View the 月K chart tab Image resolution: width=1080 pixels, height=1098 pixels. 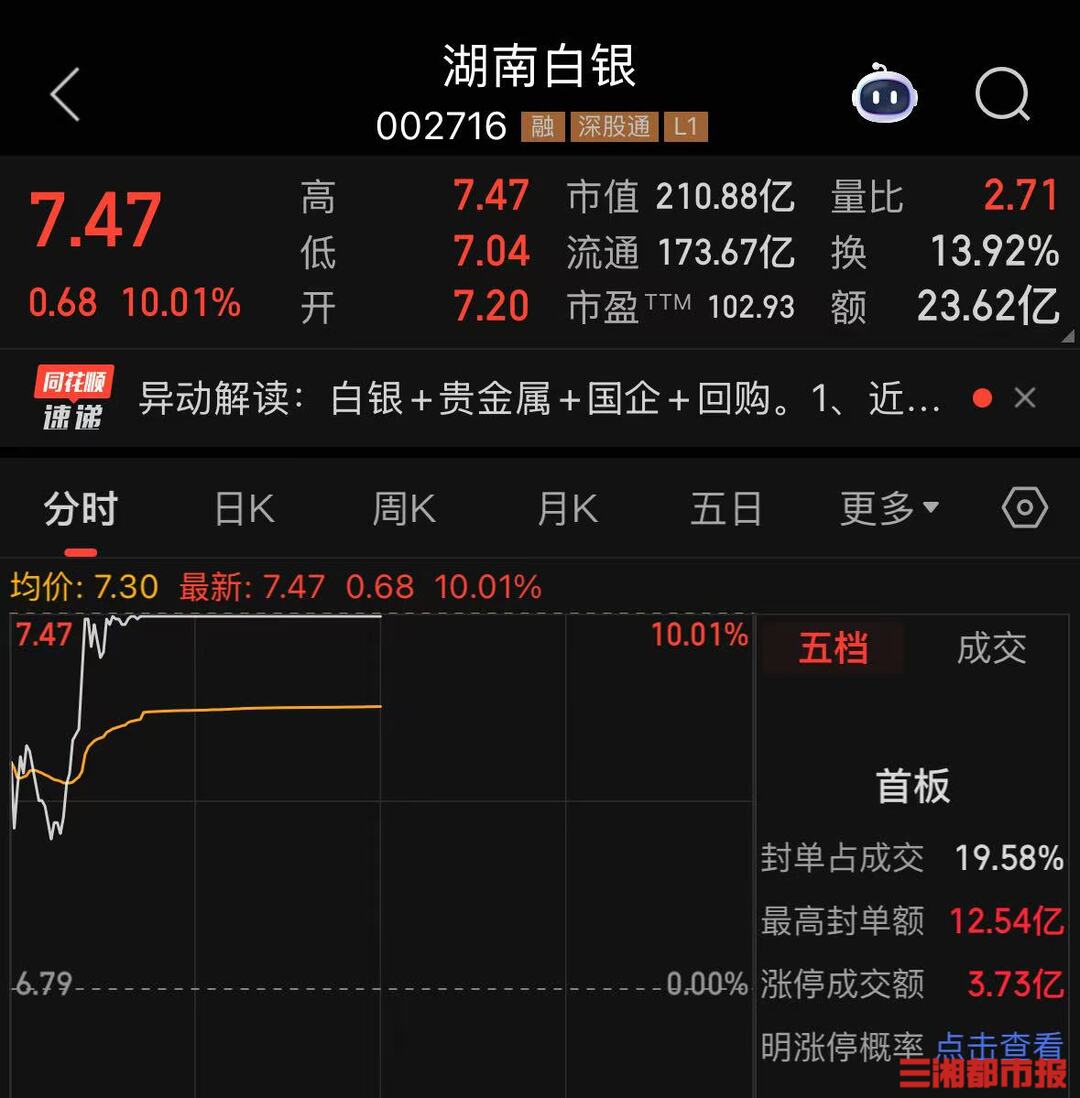tap(567, 510)
